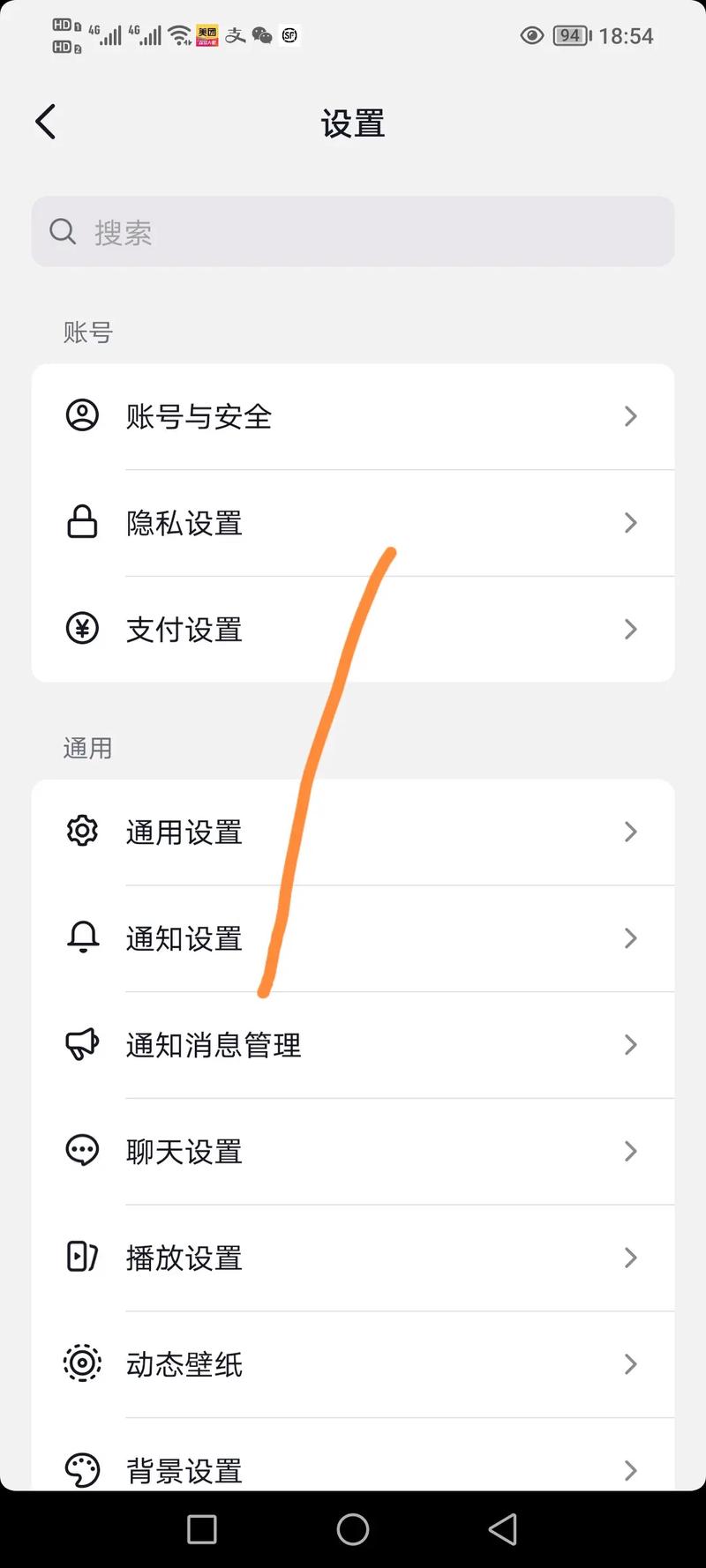
Task: Click the 搜索 search input field
Action: click(x=353, y=231)
